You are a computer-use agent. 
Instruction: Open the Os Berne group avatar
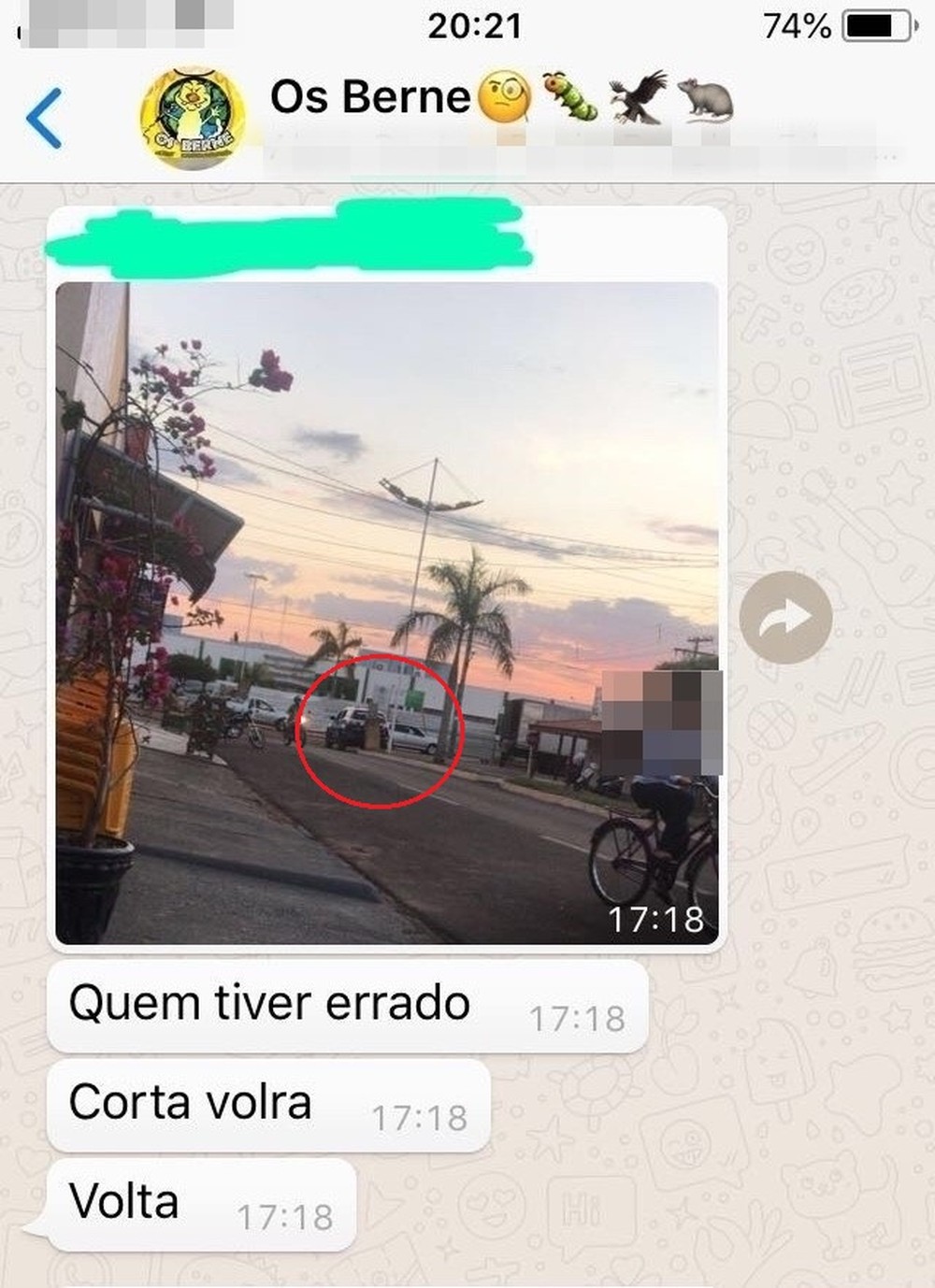click(193, 119)
